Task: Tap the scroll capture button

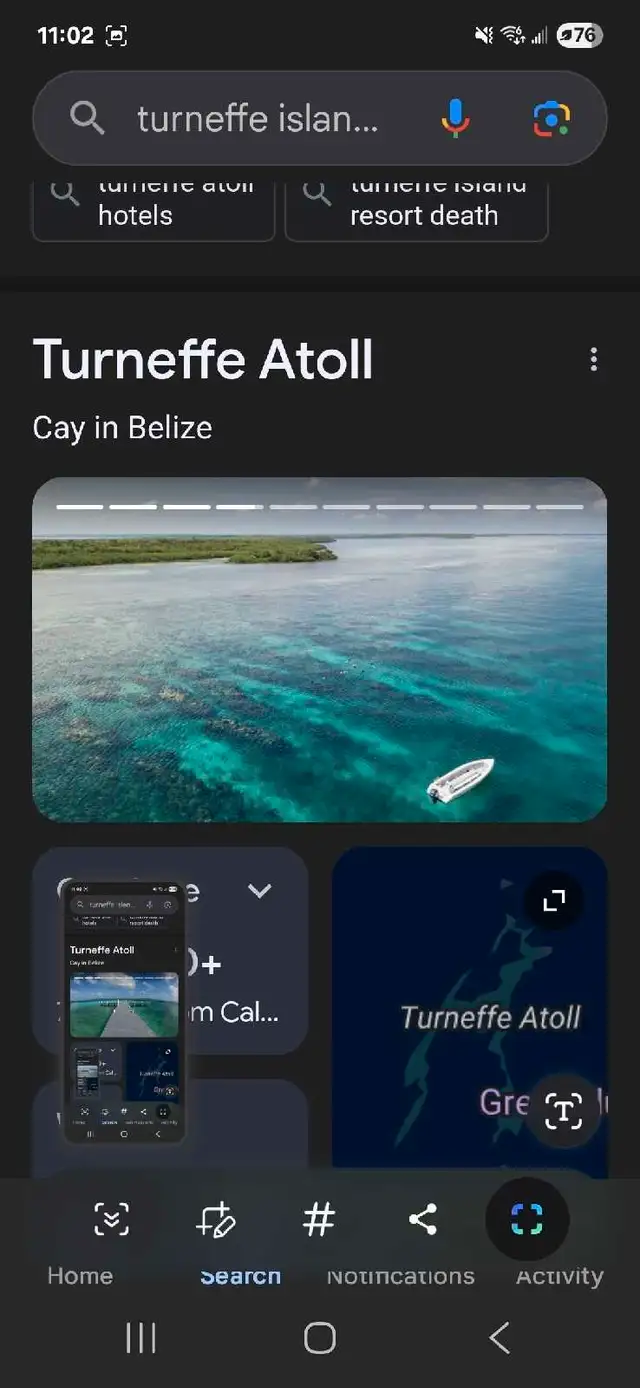Action: point(111,1220)
